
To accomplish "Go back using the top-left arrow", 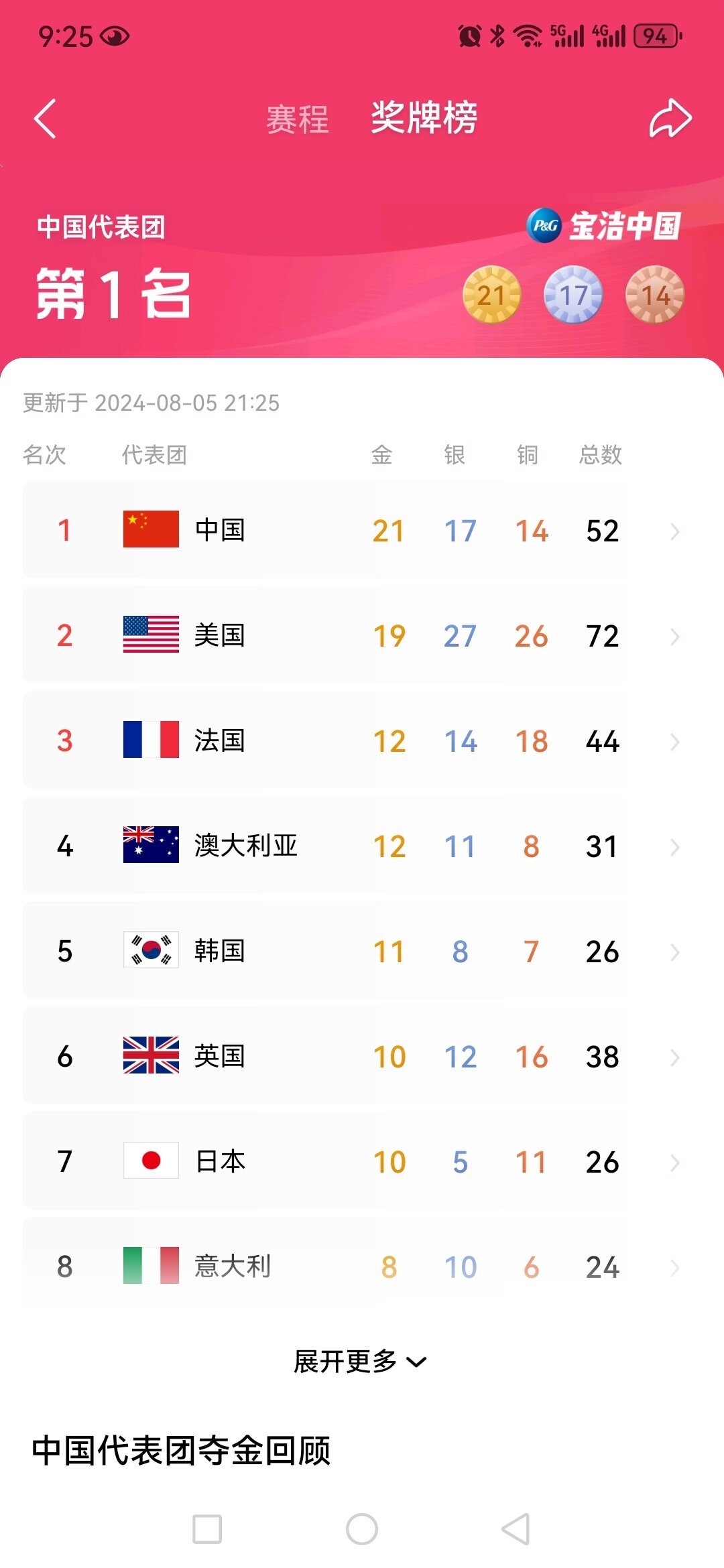I will point(45,119).
